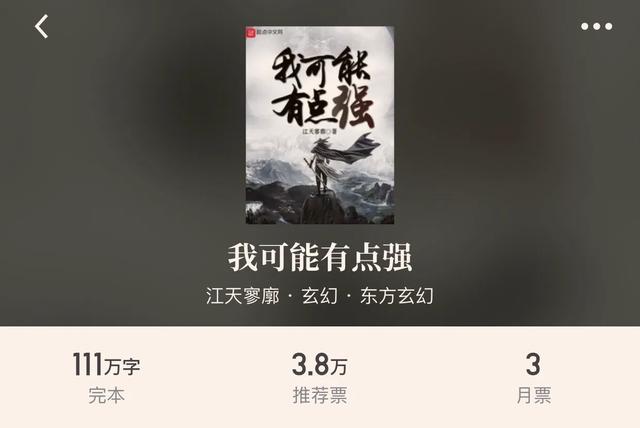The image size is (640, 428).
Task: Open the three-dot overflow menu
Action: (x=596, y=27)
